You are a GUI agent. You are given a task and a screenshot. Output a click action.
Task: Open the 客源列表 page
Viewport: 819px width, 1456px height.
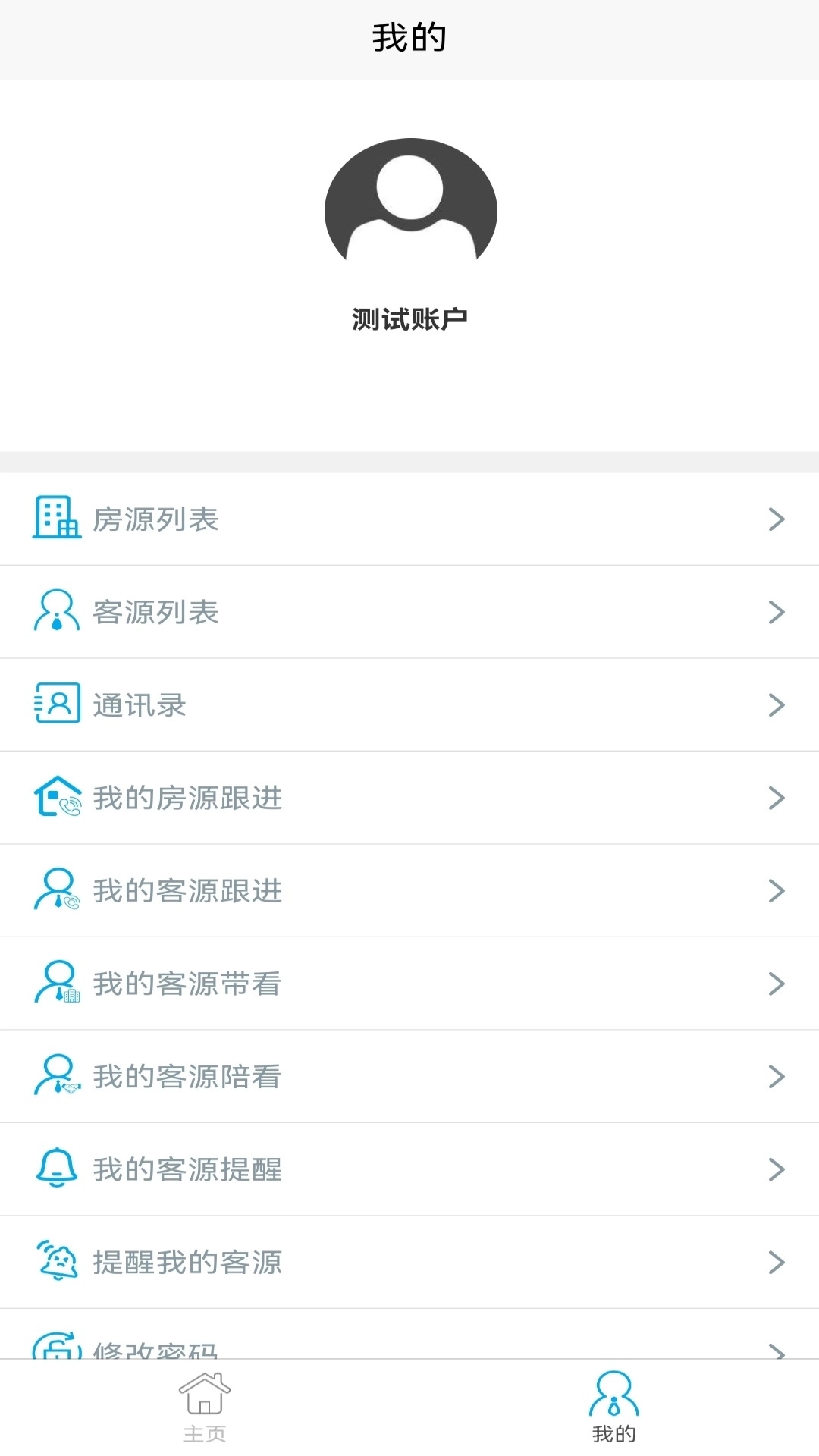pyautogui.click(x=409, y=611)
